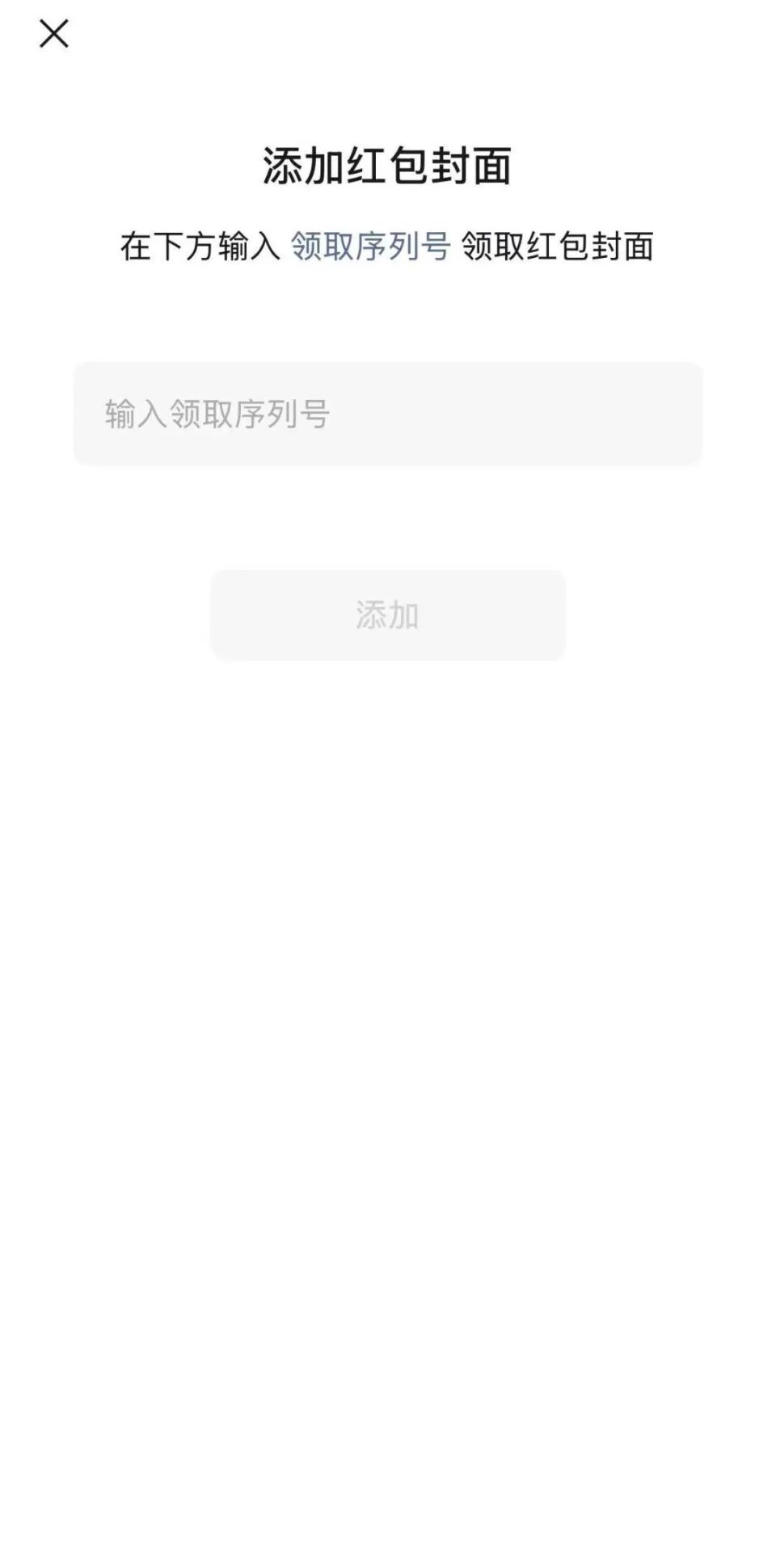Activate the redemption code text field

tap(388, 412)
